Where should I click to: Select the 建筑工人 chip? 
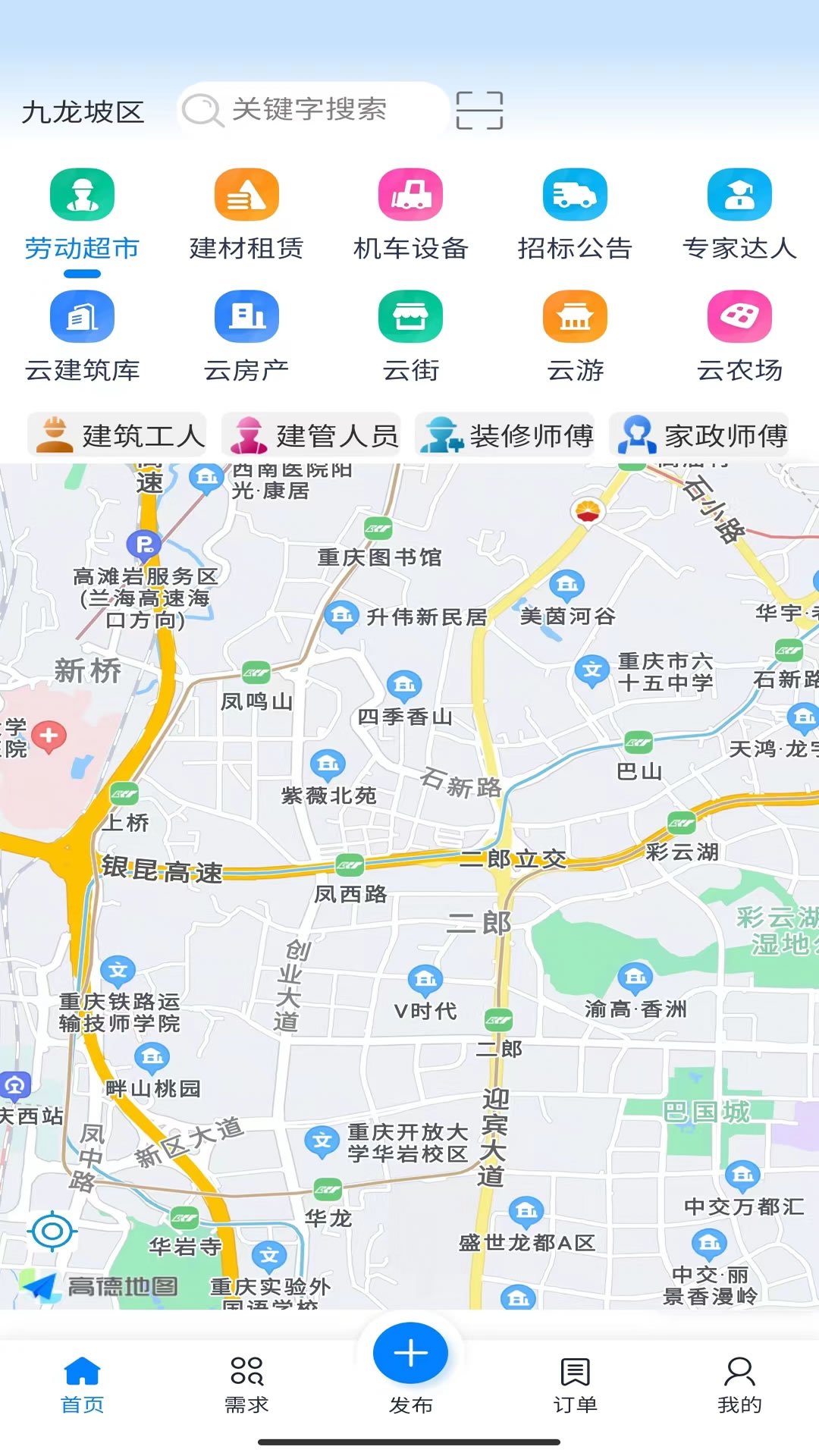pyautogui.click(x=118, y=435)
